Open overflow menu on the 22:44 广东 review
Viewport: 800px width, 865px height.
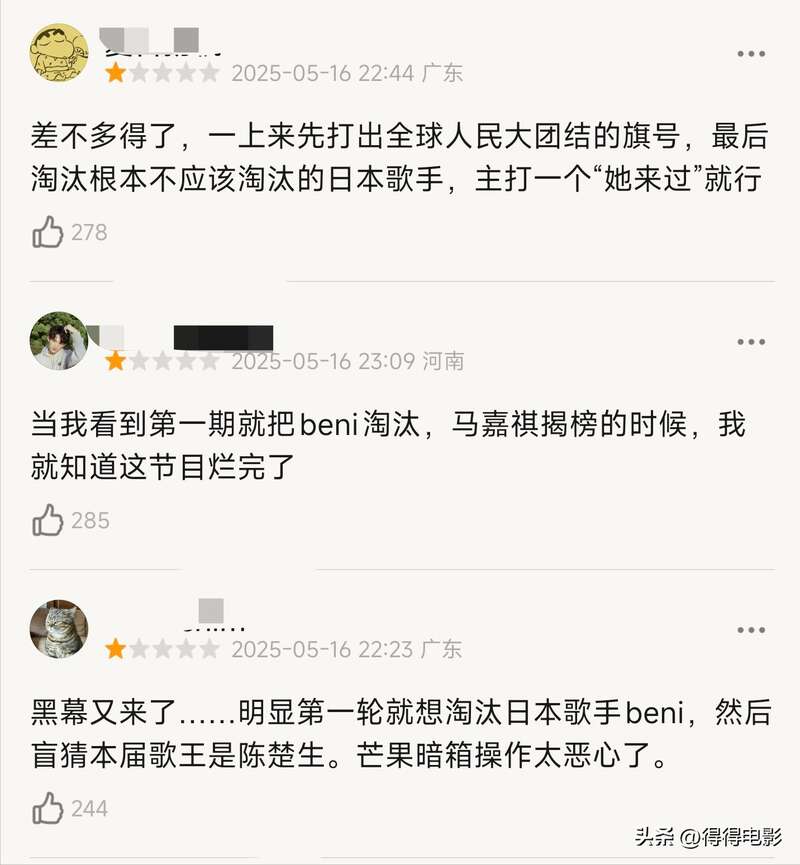point(751,53)
